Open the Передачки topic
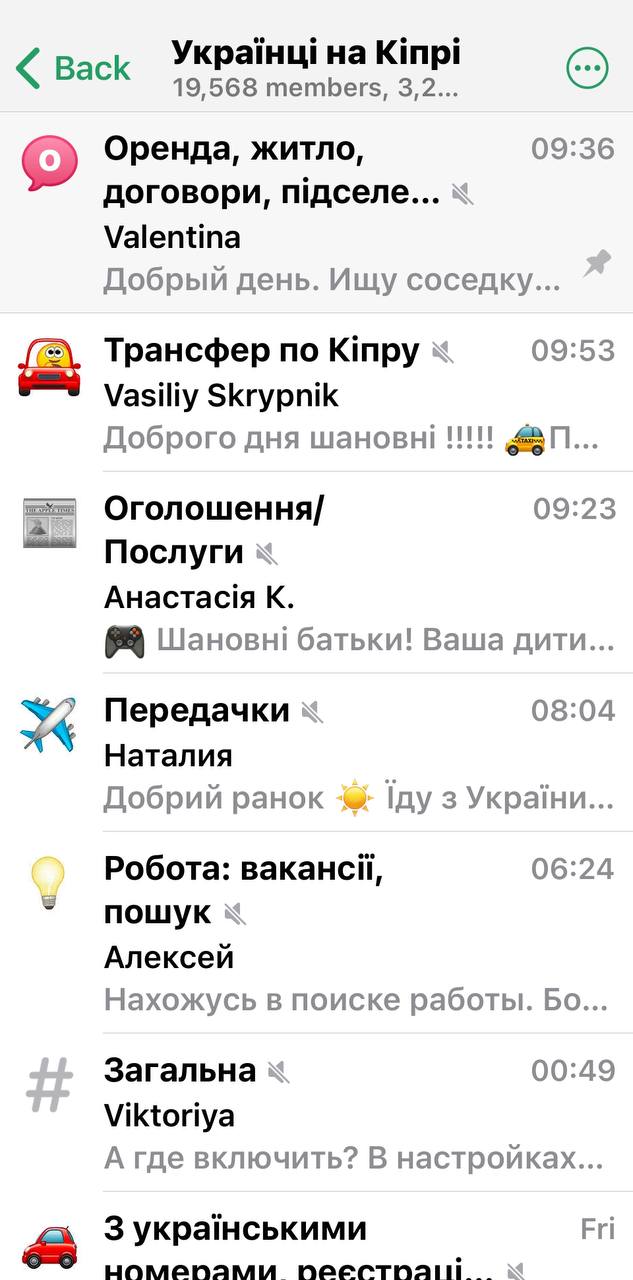This screenshot has width=633, height=1280. [316, 753]
